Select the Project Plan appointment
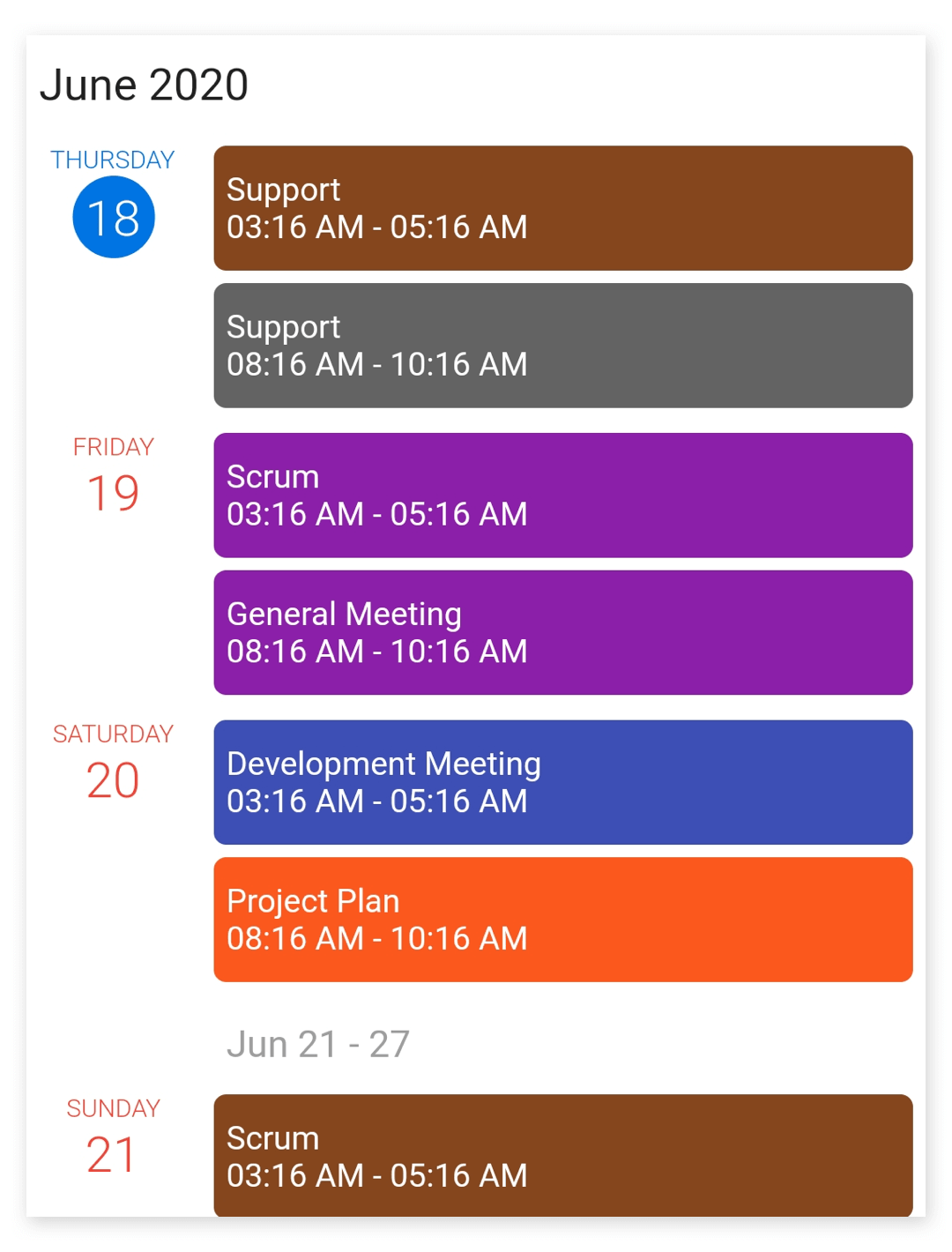 tap(562, 919)
